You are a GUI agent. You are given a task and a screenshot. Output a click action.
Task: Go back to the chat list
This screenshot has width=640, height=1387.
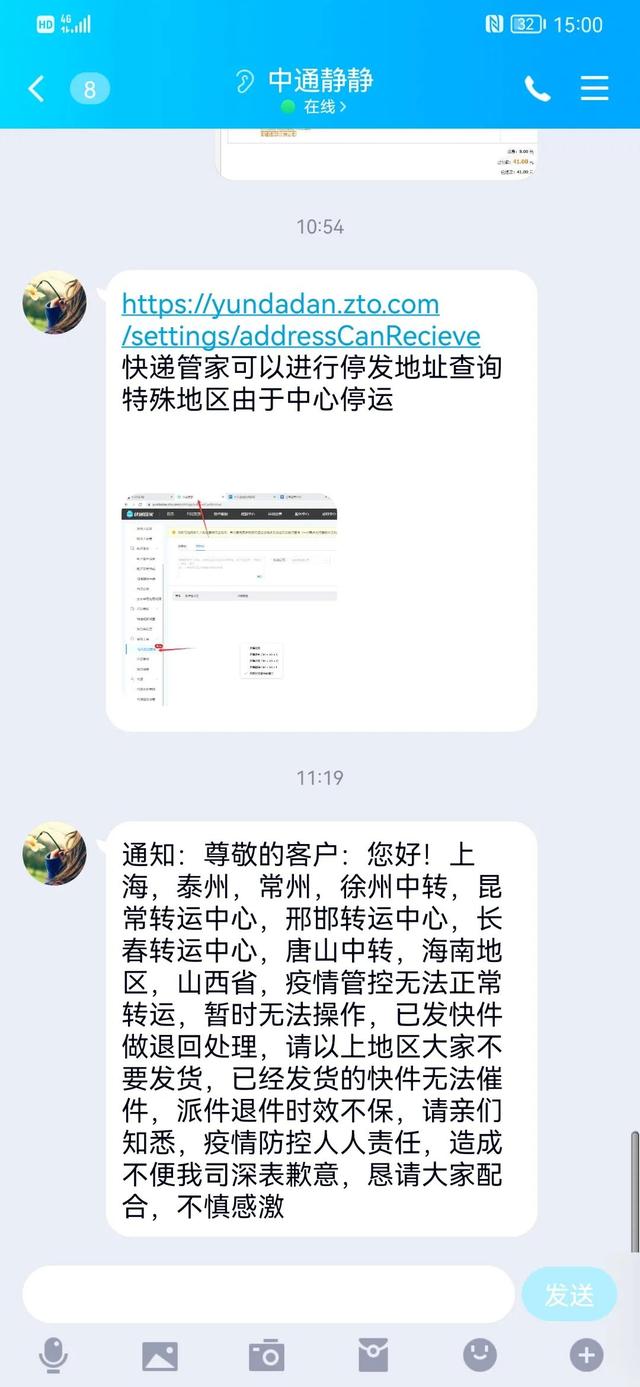point(36,89)
